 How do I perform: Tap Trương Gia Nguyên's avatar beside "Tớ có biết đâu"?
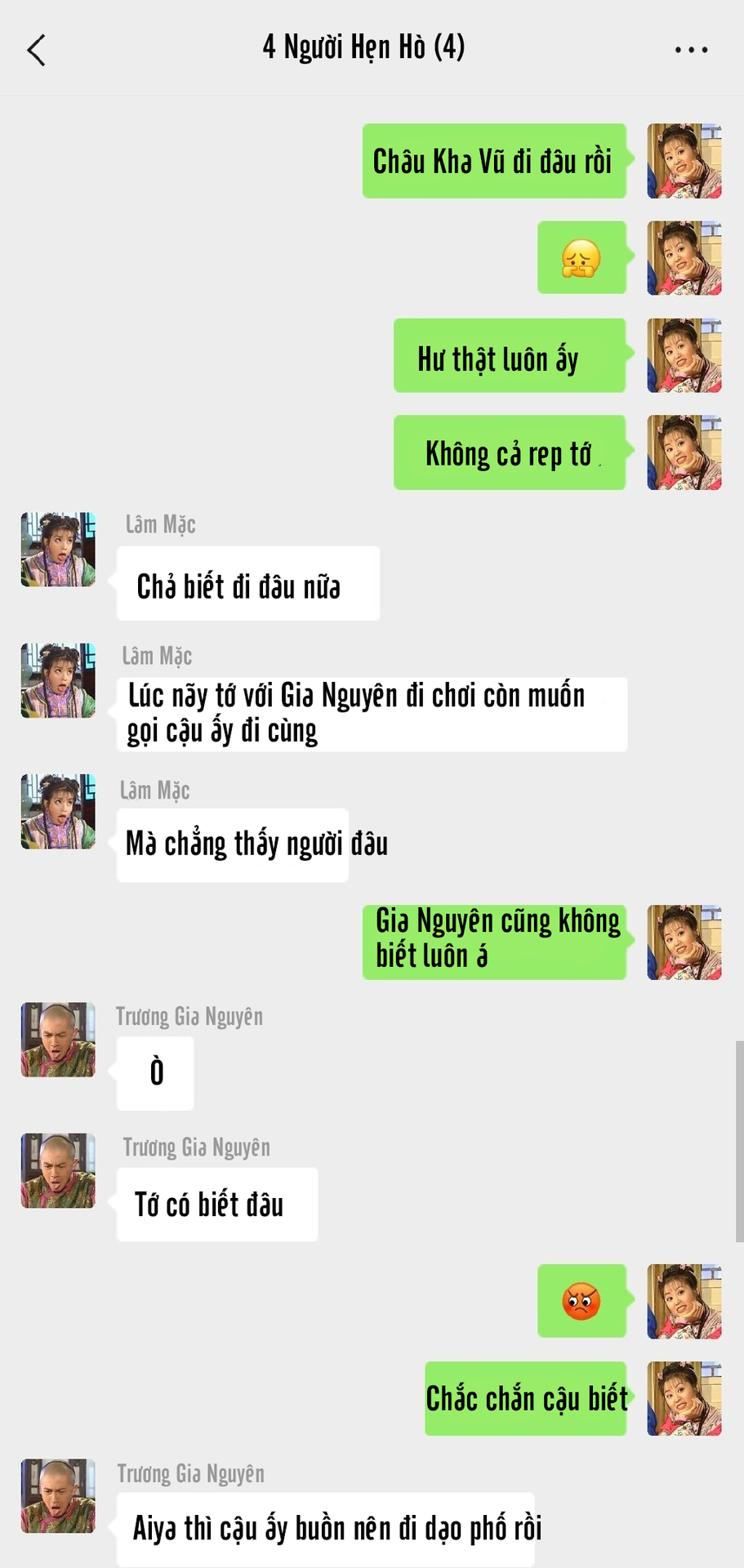pyautogui.click(x=58, y=1170)
